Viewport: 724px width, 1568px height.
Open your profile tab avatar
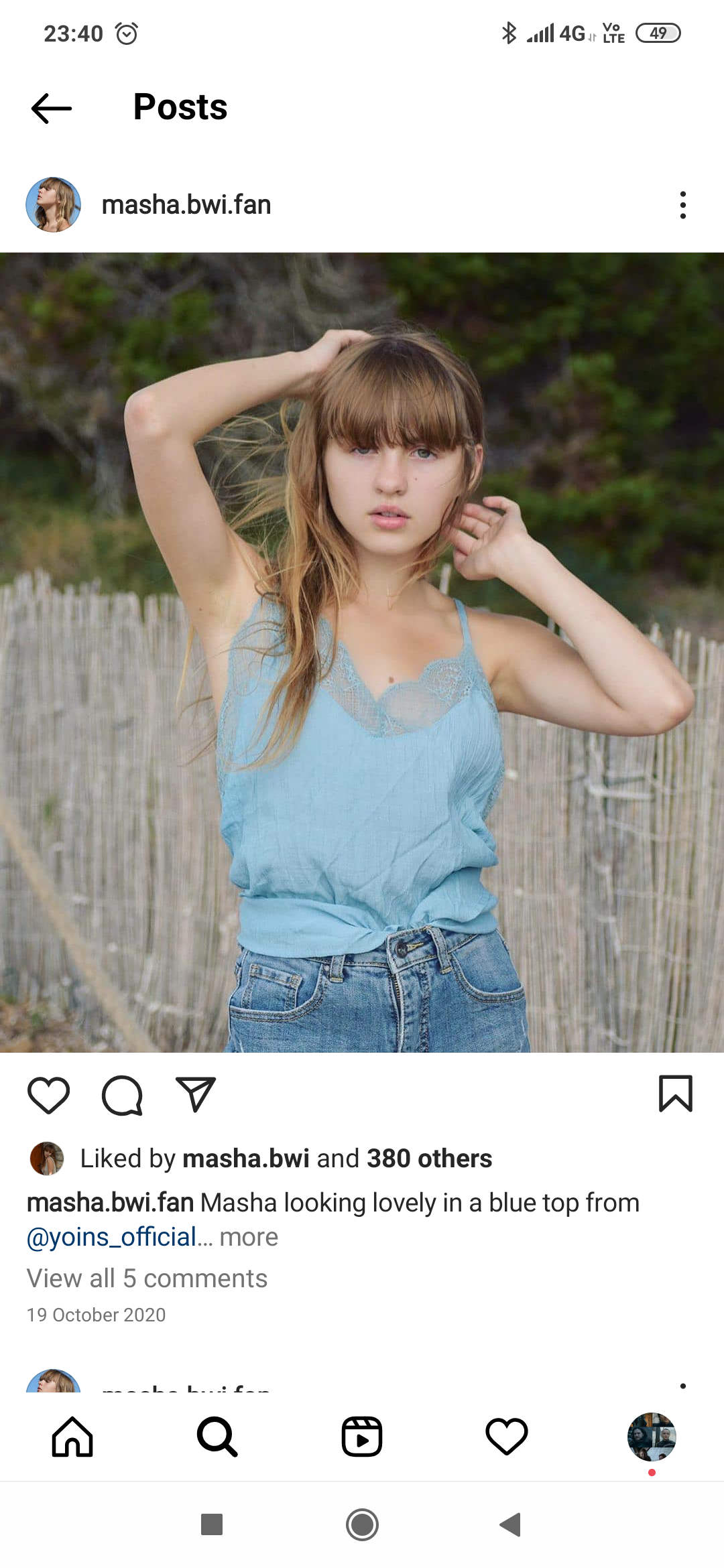coord(652,1437)
